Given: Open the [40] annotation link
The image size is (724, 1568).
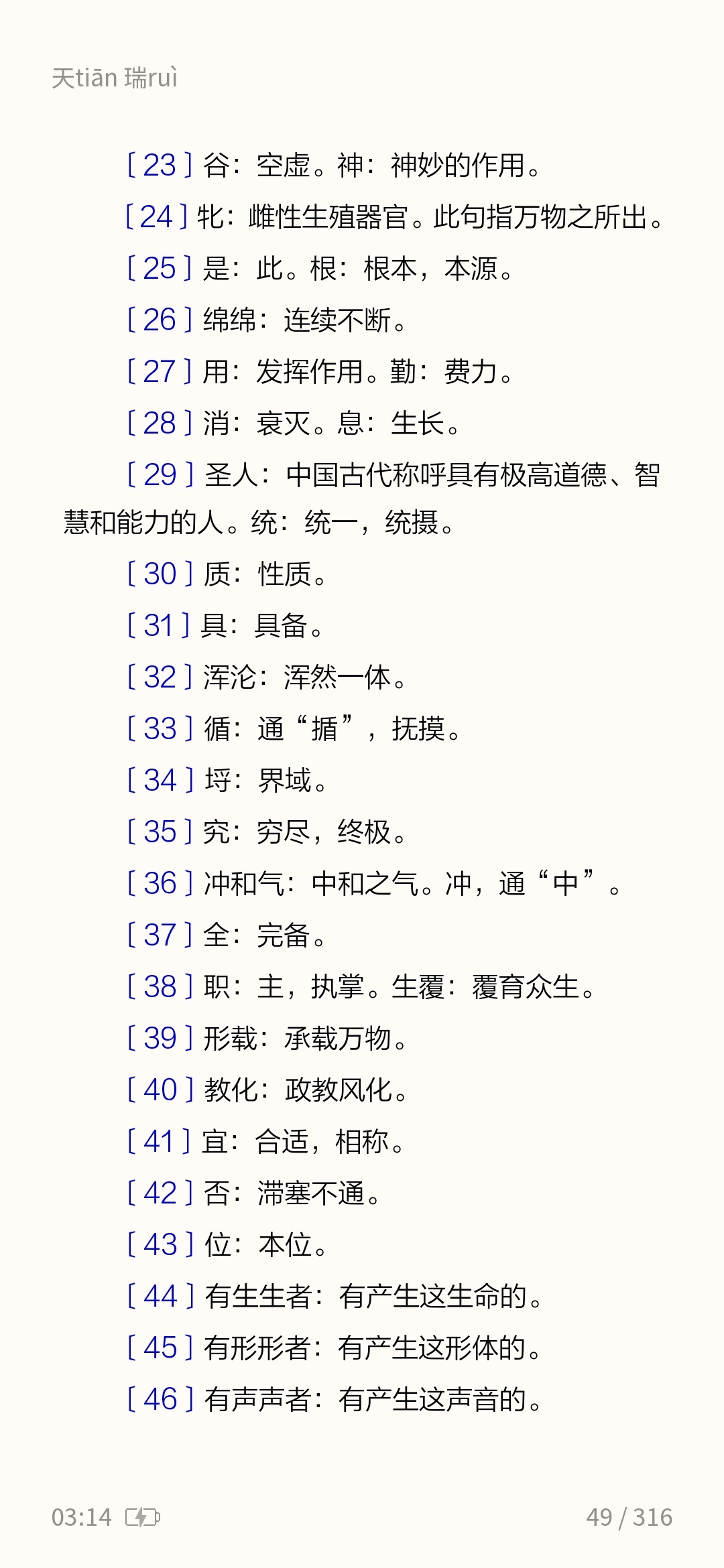Looking at the screenshot, I should point(160,1090).
